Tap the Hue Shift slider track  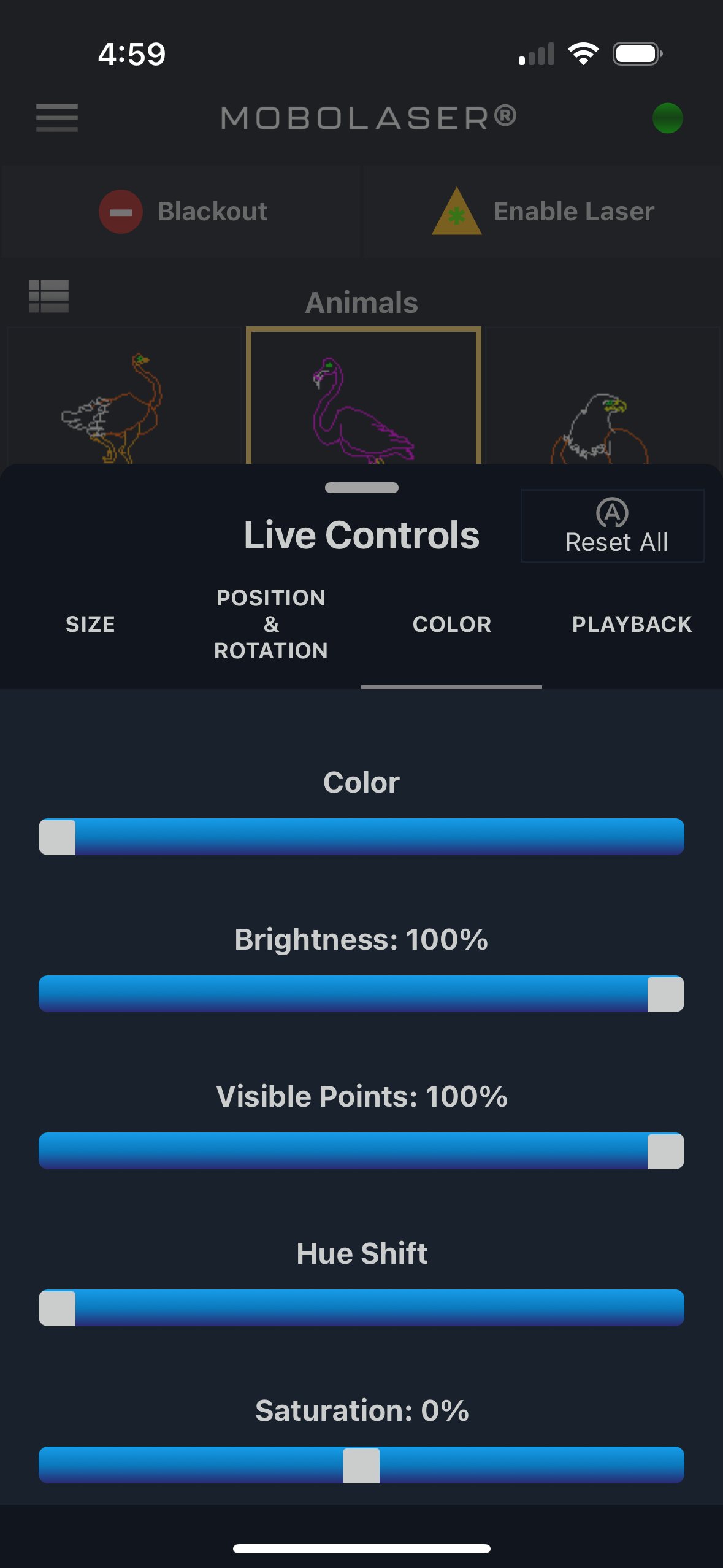pyautogui.click(x=361, y=1308)
